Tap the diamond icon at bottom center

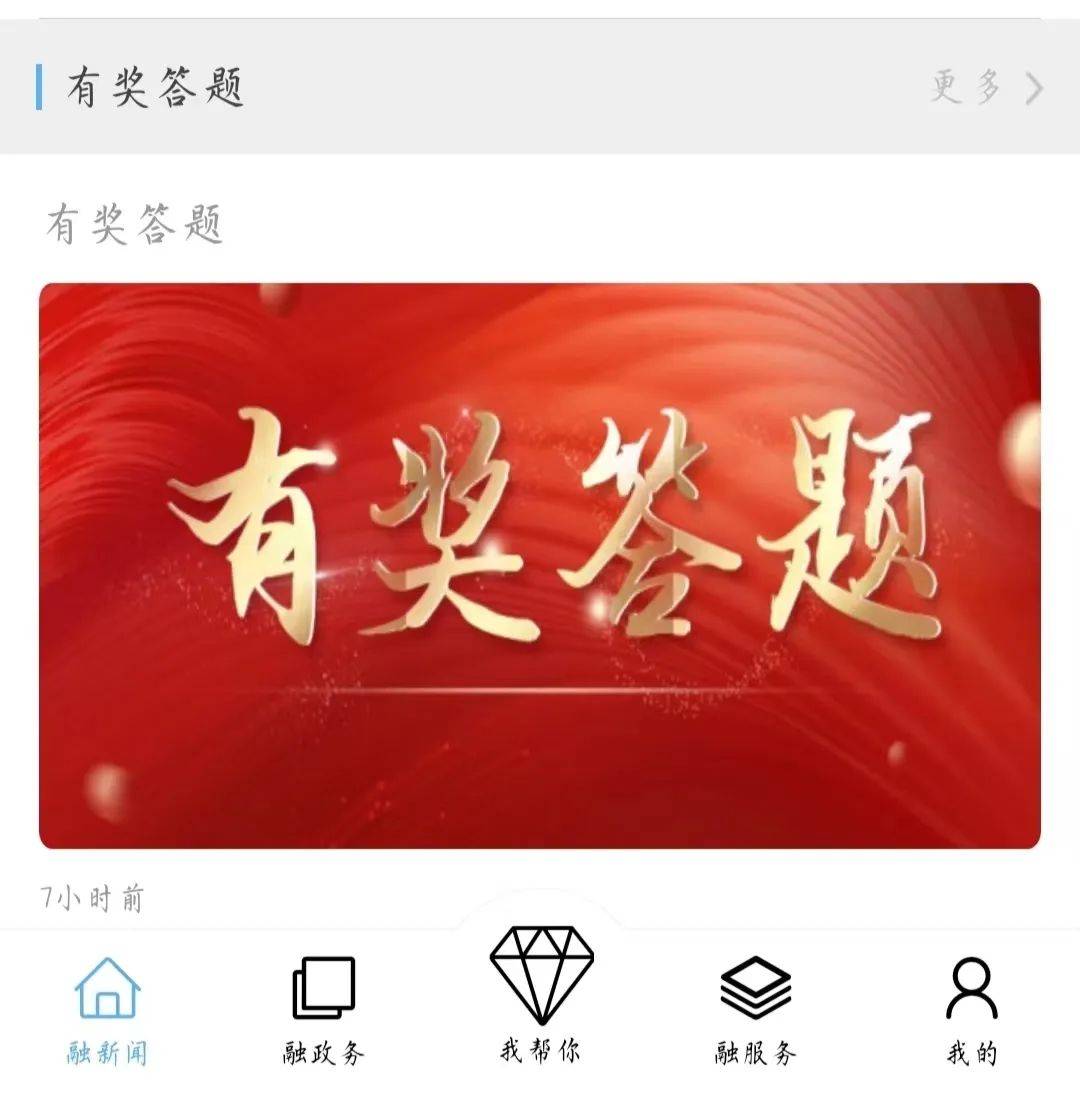[x=540, y=975]
